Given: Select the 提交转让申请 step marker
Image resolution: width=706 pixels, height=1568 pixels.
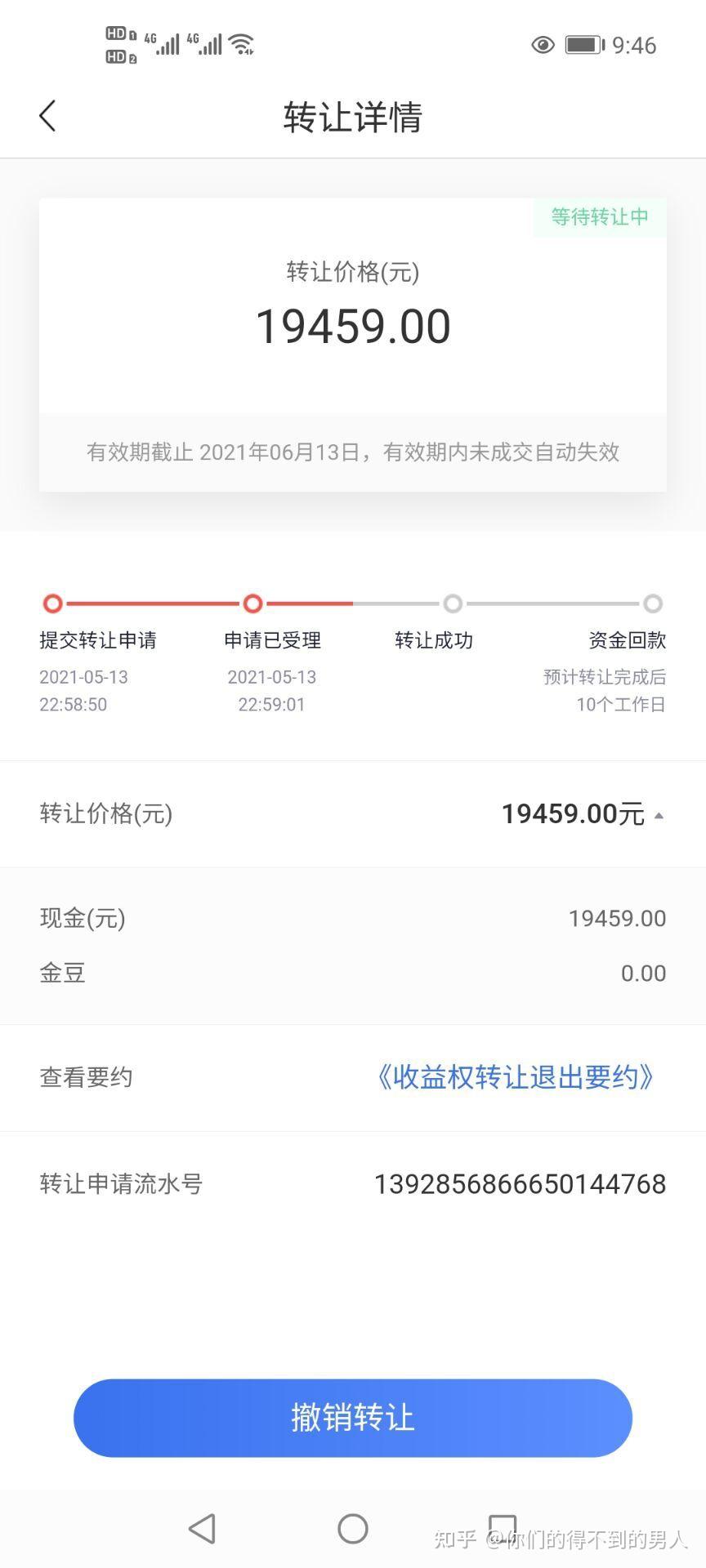Looking at the screenshot, I should [52, 604].
